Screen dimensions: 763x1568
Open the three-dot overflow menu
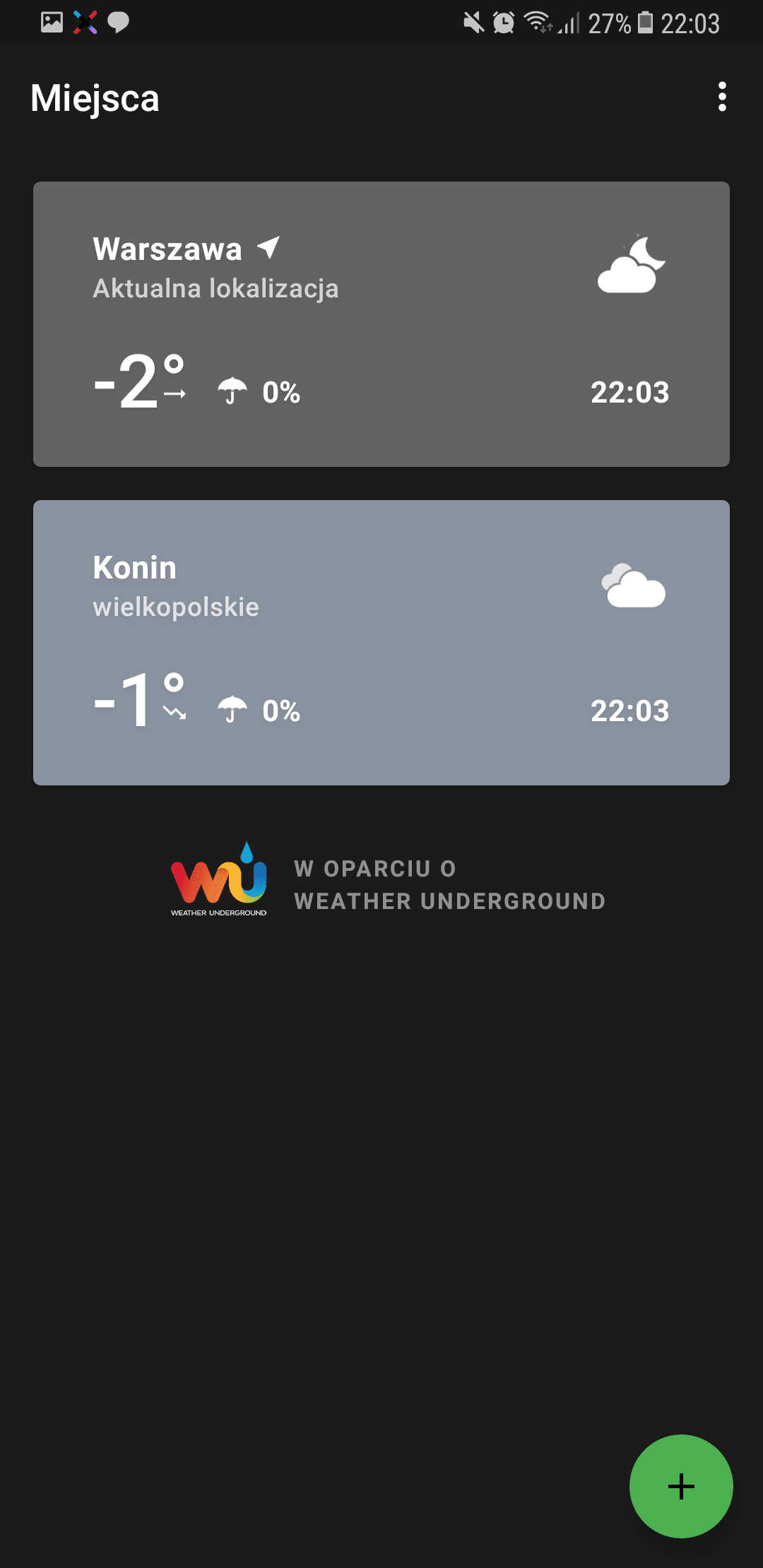tap(721, 97)
